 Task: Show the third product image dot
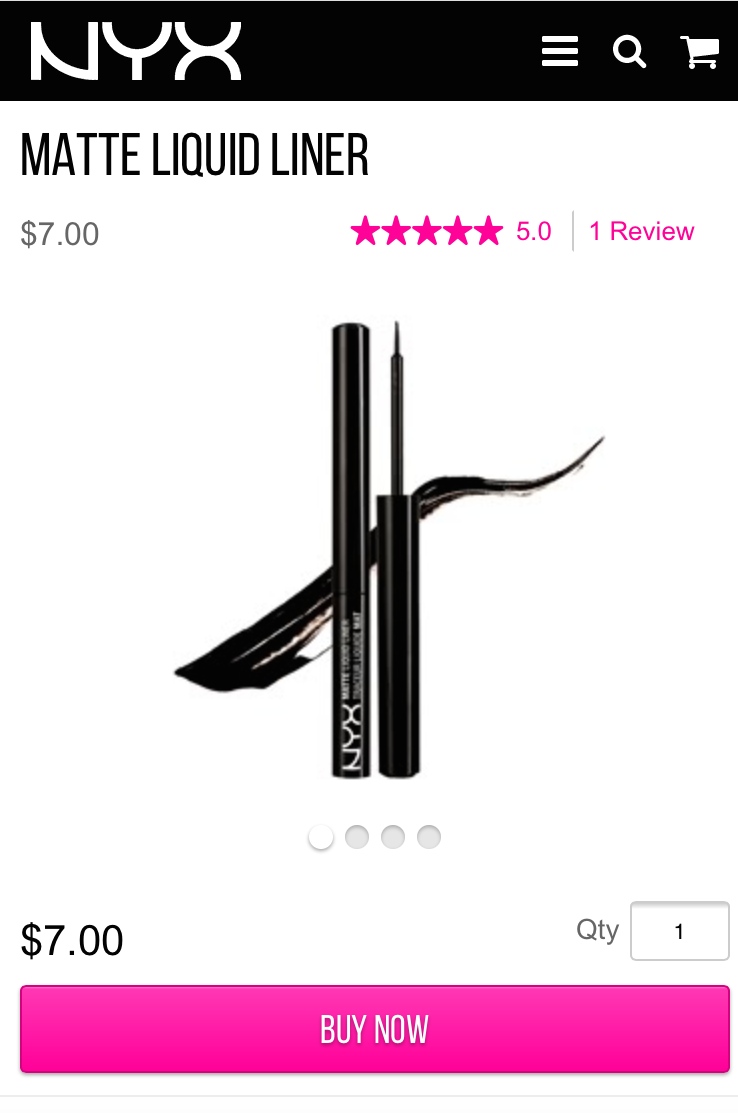coord(393,837)
